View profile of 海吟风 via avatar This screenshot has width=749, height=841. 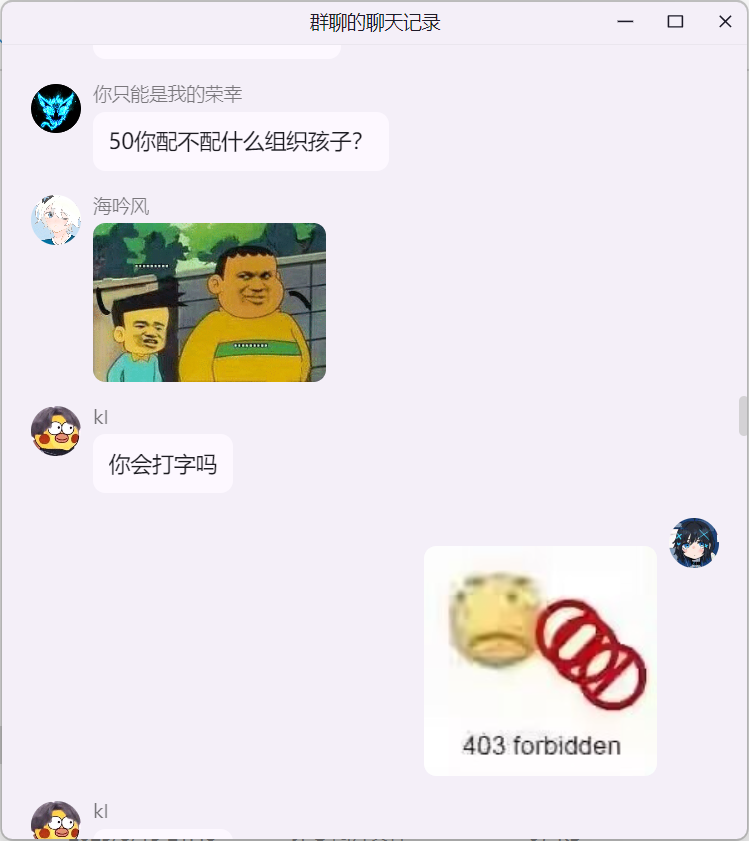coord(56,220)
